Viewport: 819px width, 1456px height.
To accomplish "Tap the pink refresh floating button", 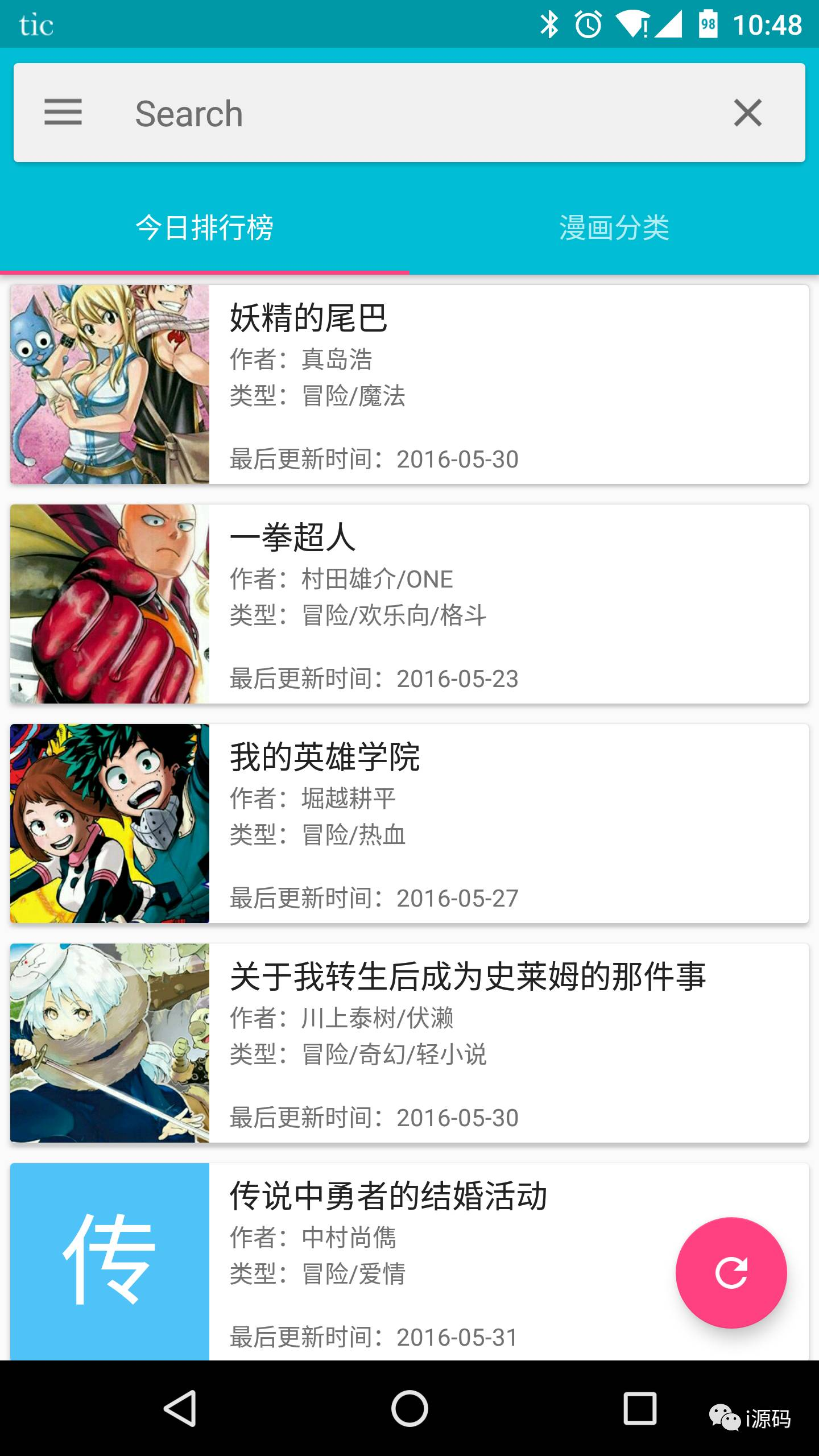I will pyautogui.click(x=731, y=1273).
